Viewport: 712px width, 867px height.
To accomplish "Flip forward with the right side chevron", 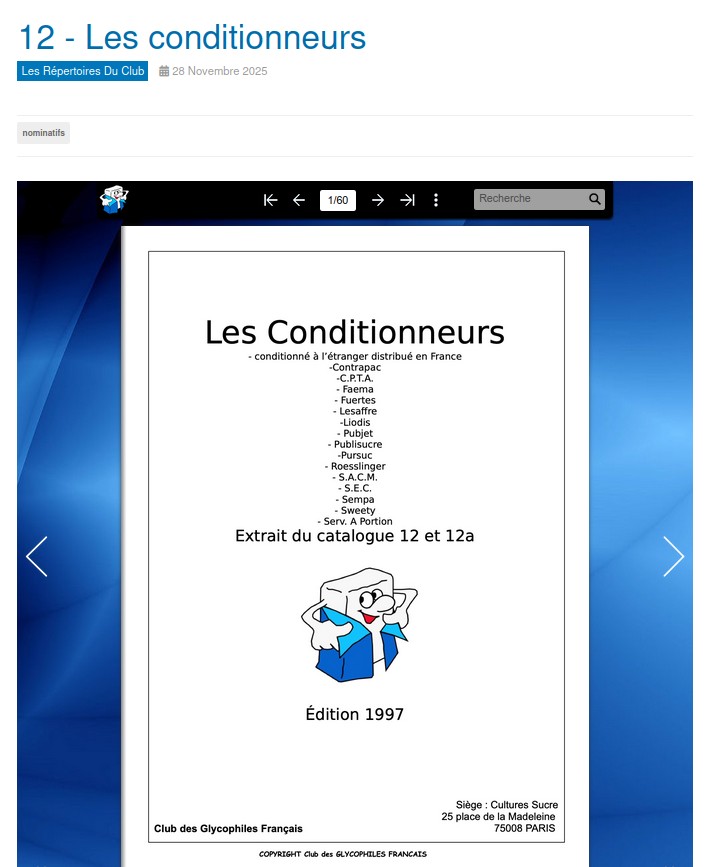I will pyautogui.click(x=674, y=557).
